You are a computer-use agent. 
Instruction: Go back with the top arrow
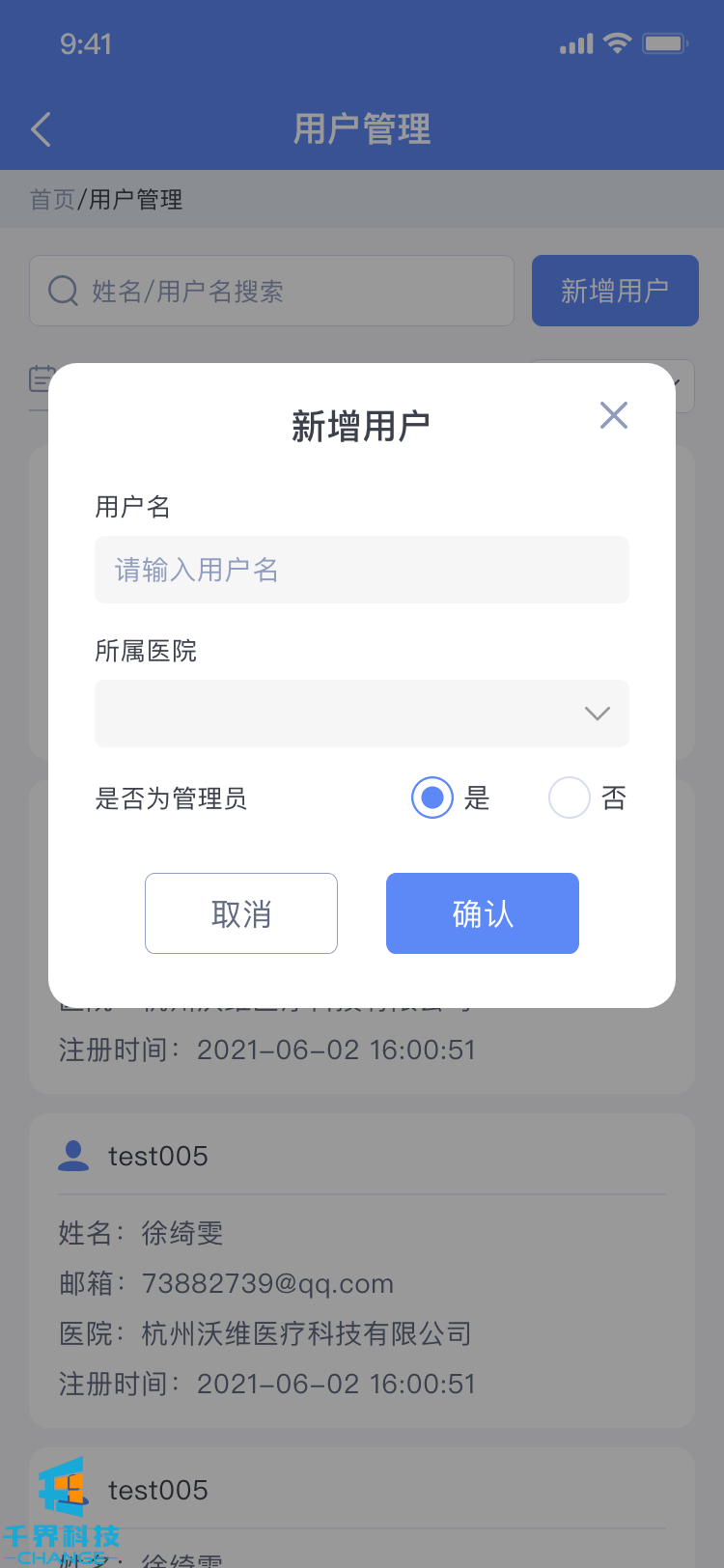click(42, 129)
